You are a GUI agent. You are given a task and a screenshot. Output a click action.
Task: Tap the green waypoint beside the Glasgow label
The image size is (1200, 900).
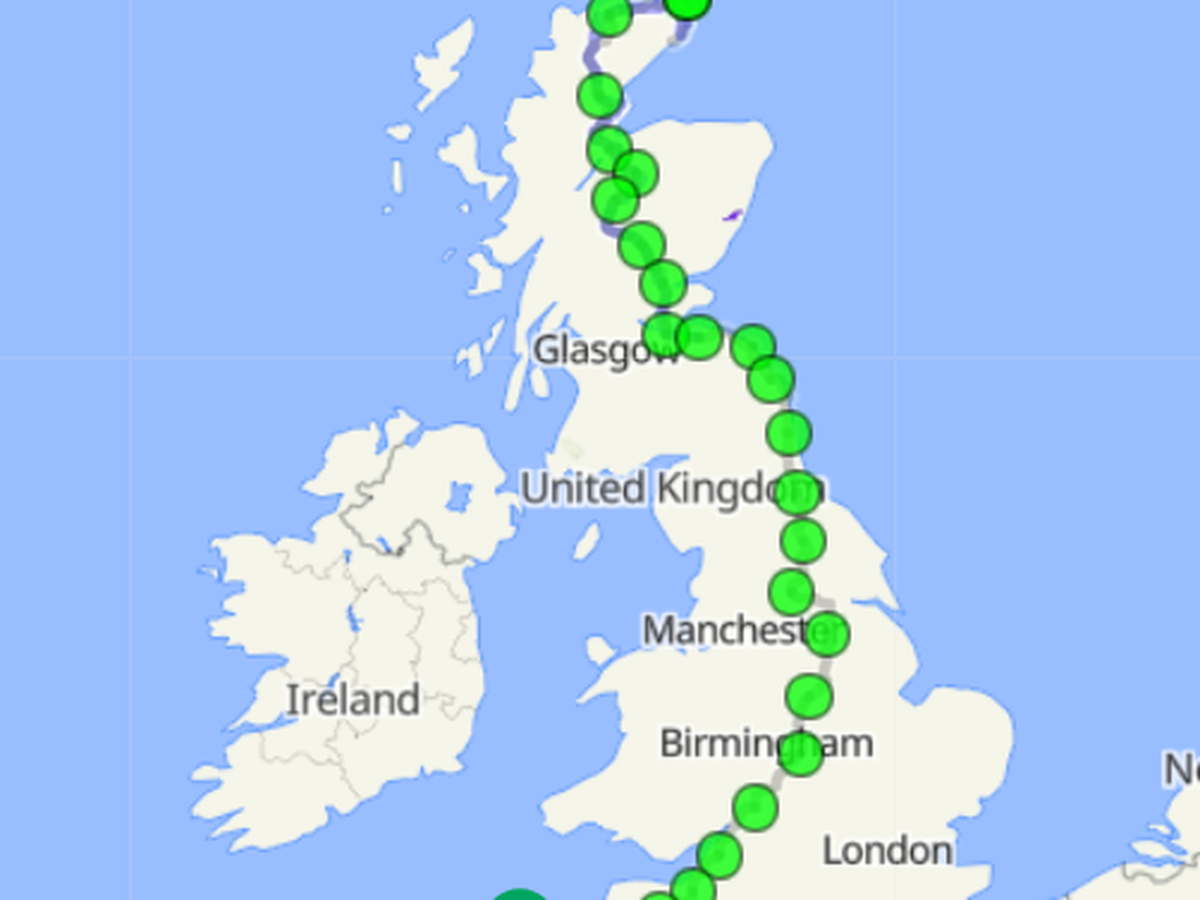tap(664, 334)
